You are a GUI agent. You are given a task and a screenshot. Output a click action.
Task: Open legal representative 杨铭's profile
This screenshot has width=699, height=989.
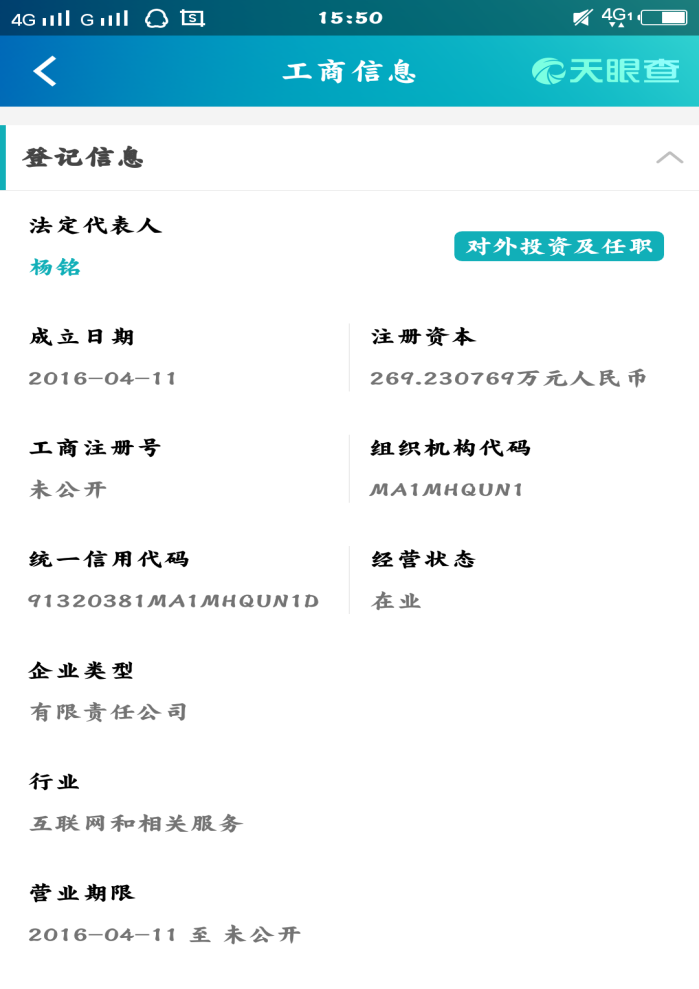[56, 267]
